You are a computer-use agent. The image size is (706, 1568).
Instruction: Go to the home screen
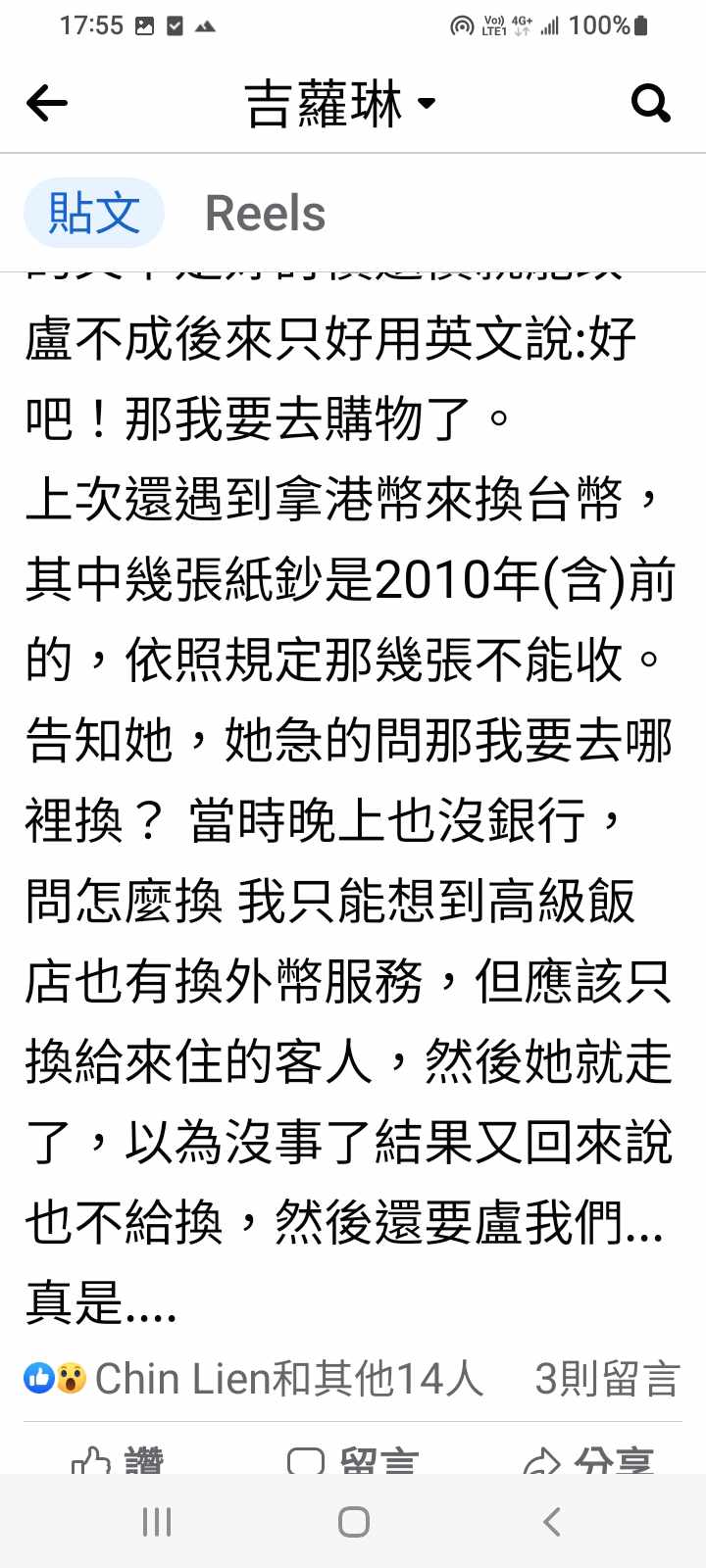[x=353, y=1522]
